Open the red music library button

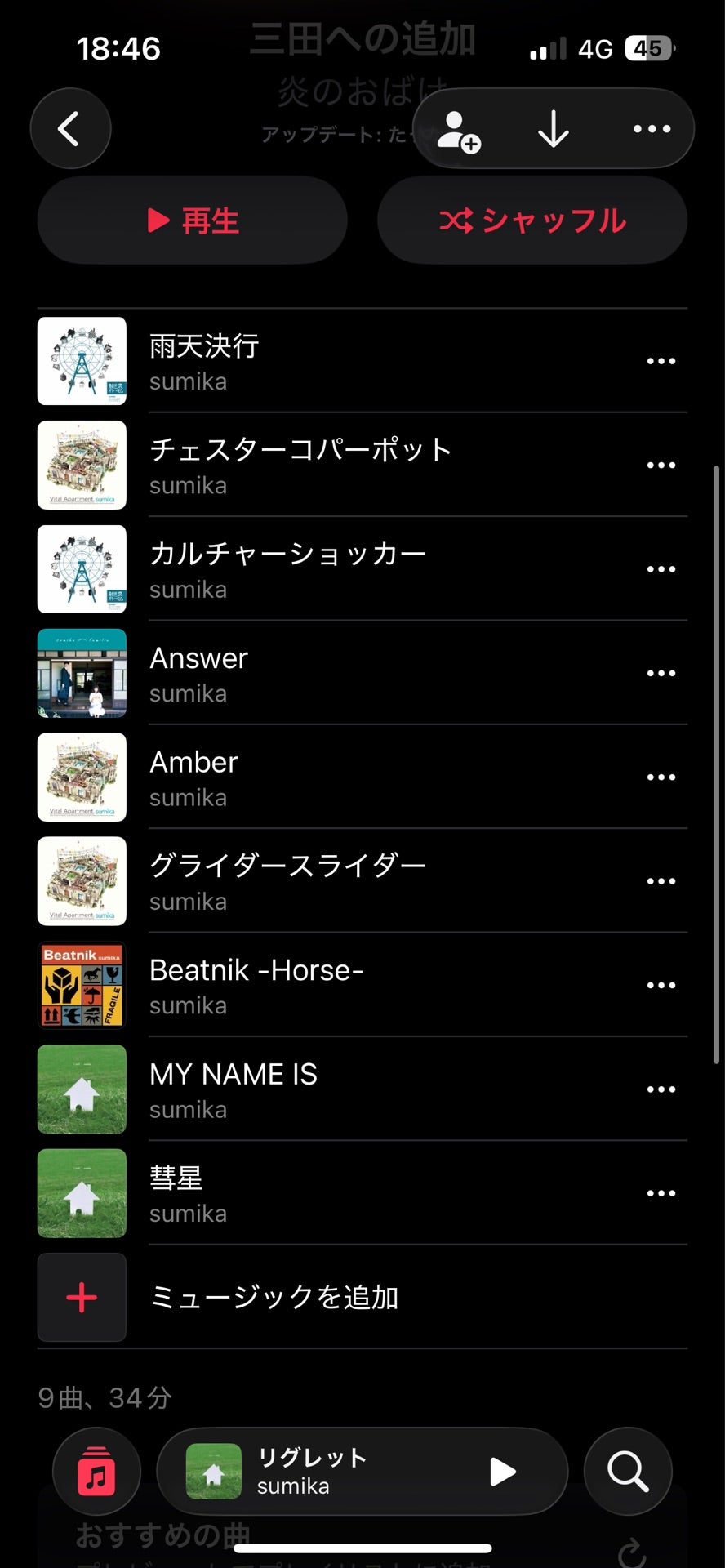(96, 1472)
